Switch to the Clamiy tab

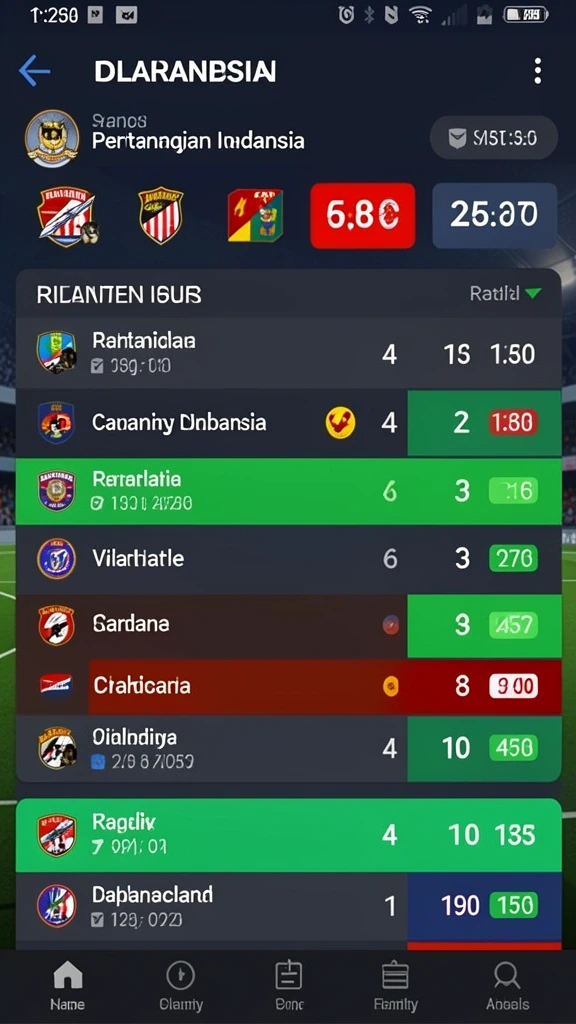(181, 986)
